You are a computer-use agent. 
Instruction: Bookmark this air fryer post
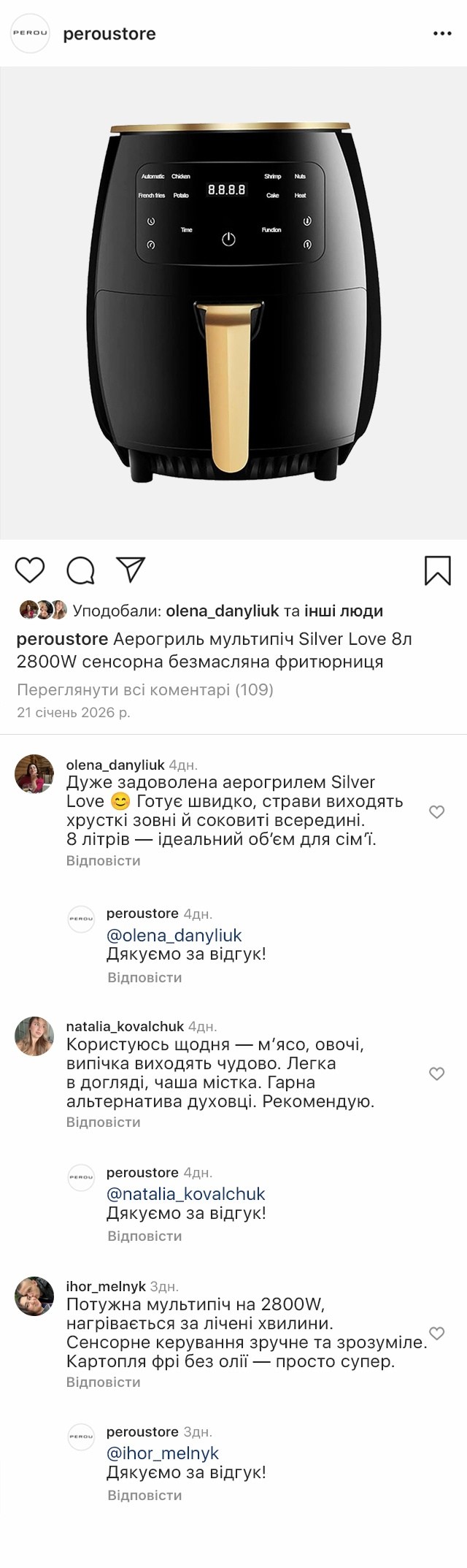[x=437, y=570]
